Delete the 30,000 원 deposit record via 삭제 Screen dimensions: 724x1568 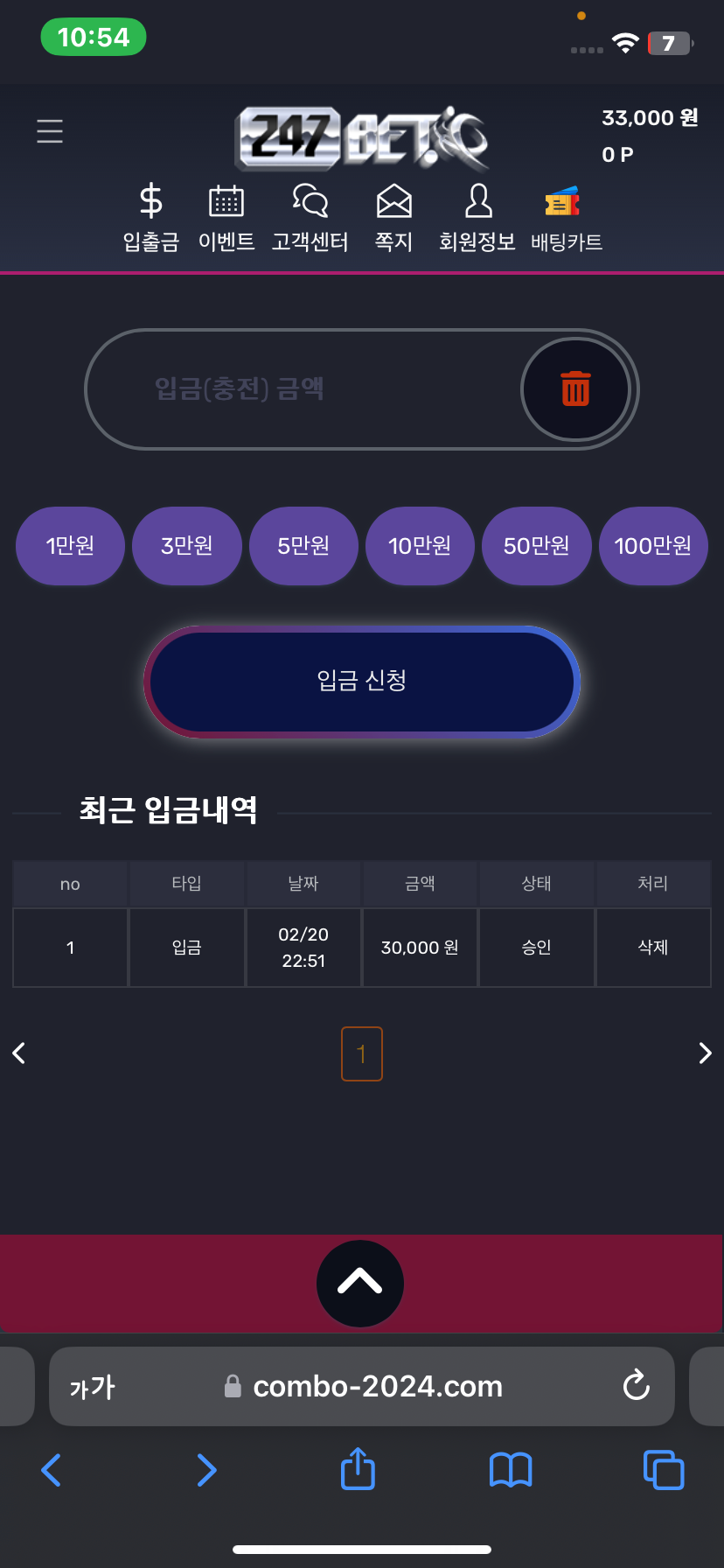[x=653, y=948]
